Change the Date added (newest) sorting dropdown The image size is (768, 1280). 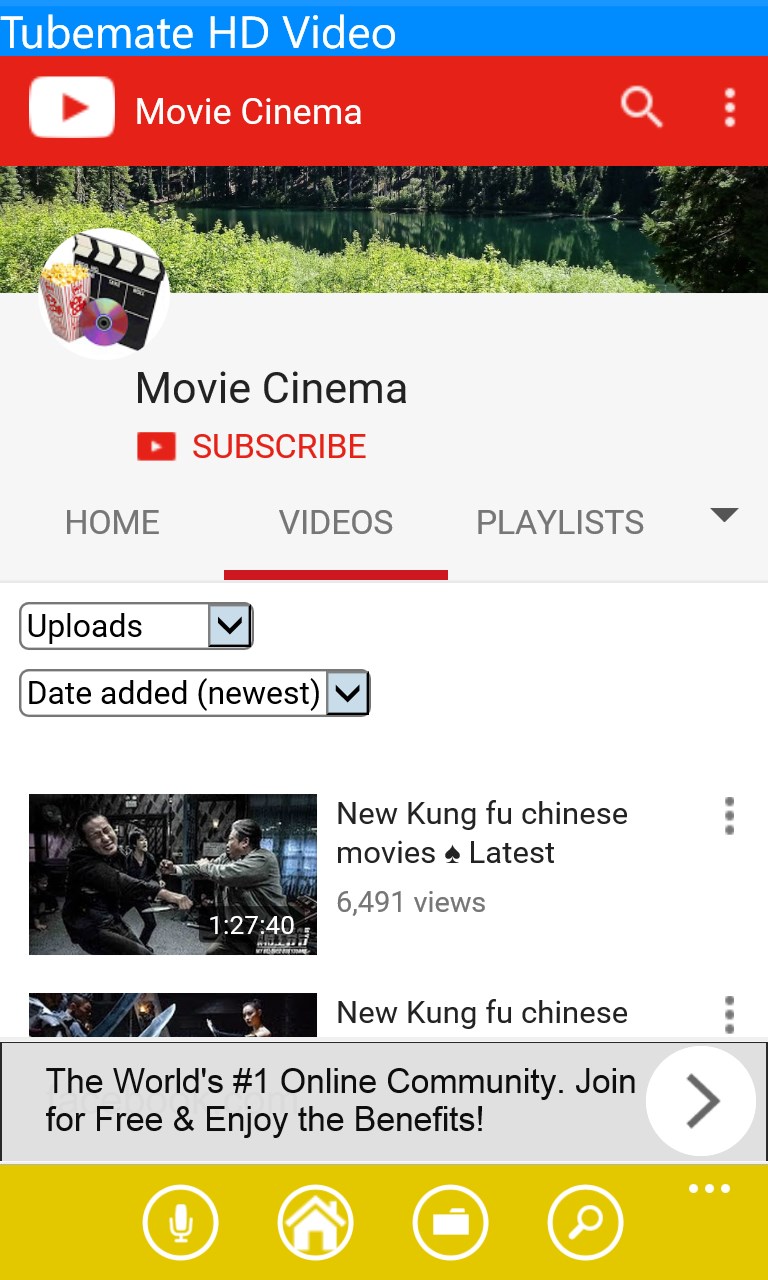pyautogui.click(x=195, y=693)
